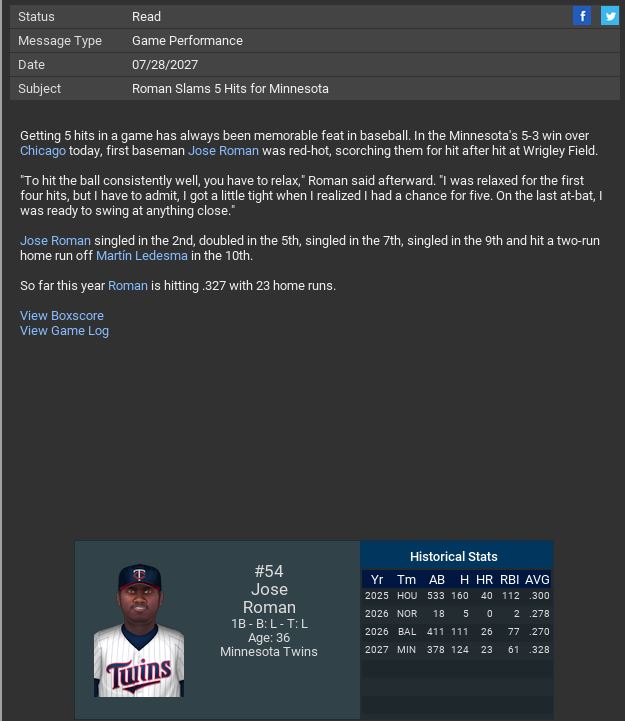Open Jose Roman link after 'first baseman'
Image resolution: width=625 pixels, height=721 pixels.
tap(223, 151)
